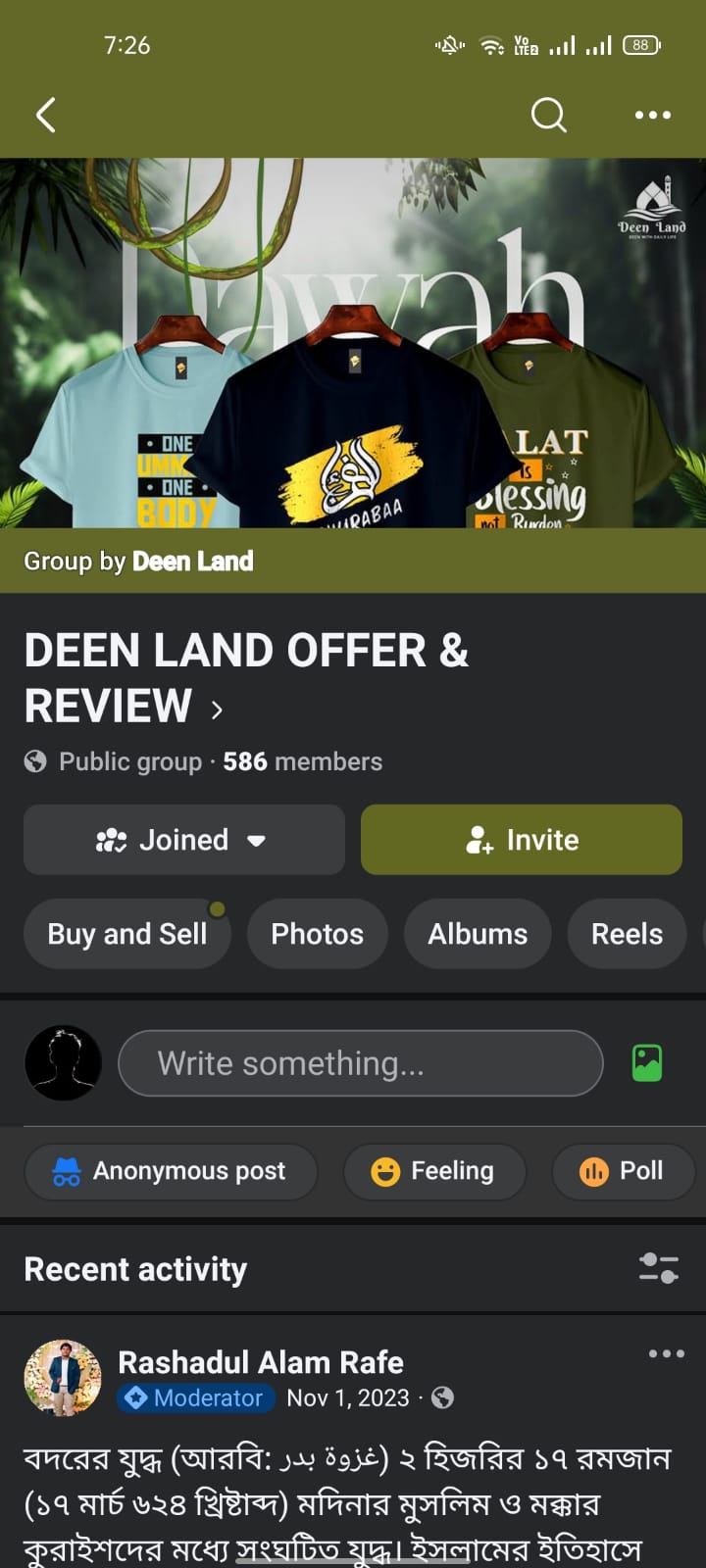The width and height of the screenshot is (706, 1568).
Task: Open the three-dot menu on Rashadul's post
Action: point(668,1352)
